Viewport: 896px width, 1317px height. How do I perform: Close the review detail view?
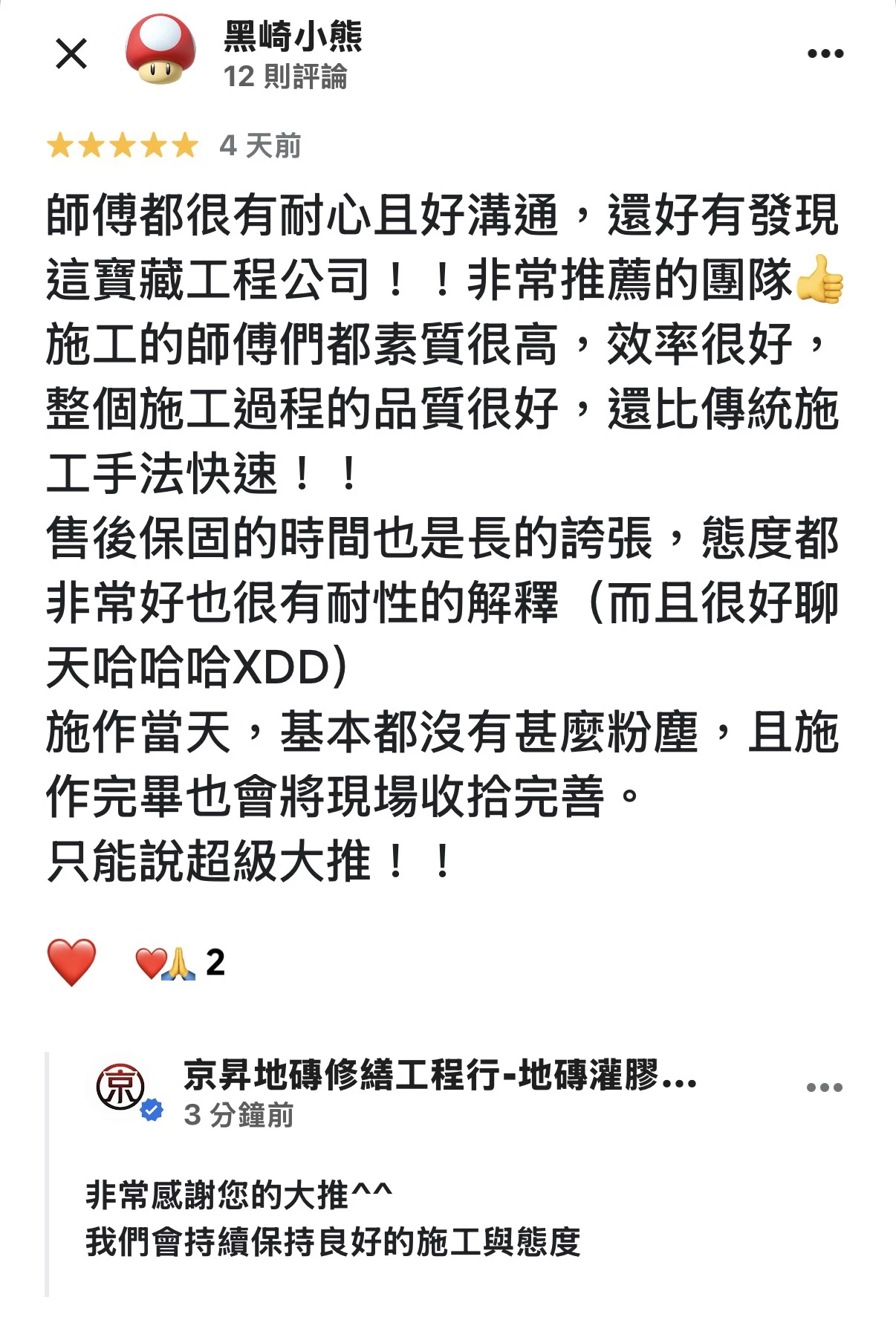point(71,53)
